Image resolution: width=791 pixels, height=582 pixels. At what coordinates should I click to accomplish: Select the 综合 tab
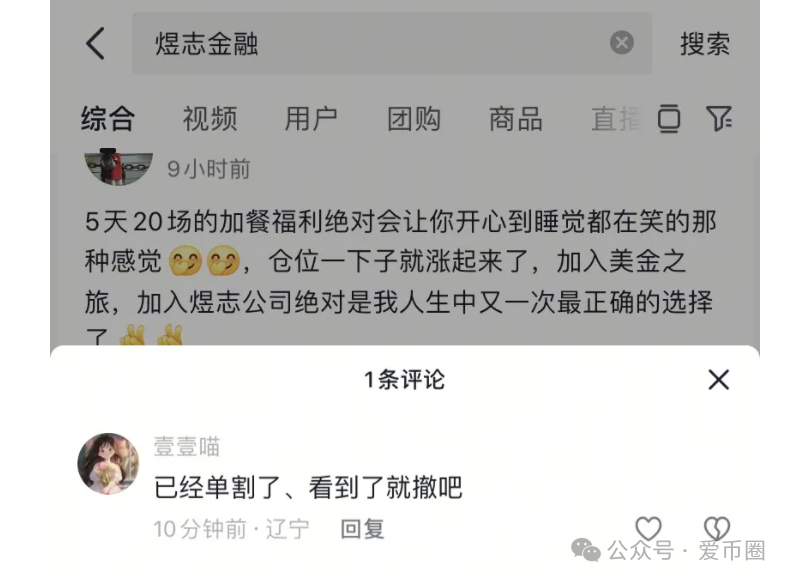click(x=108, y=119)
